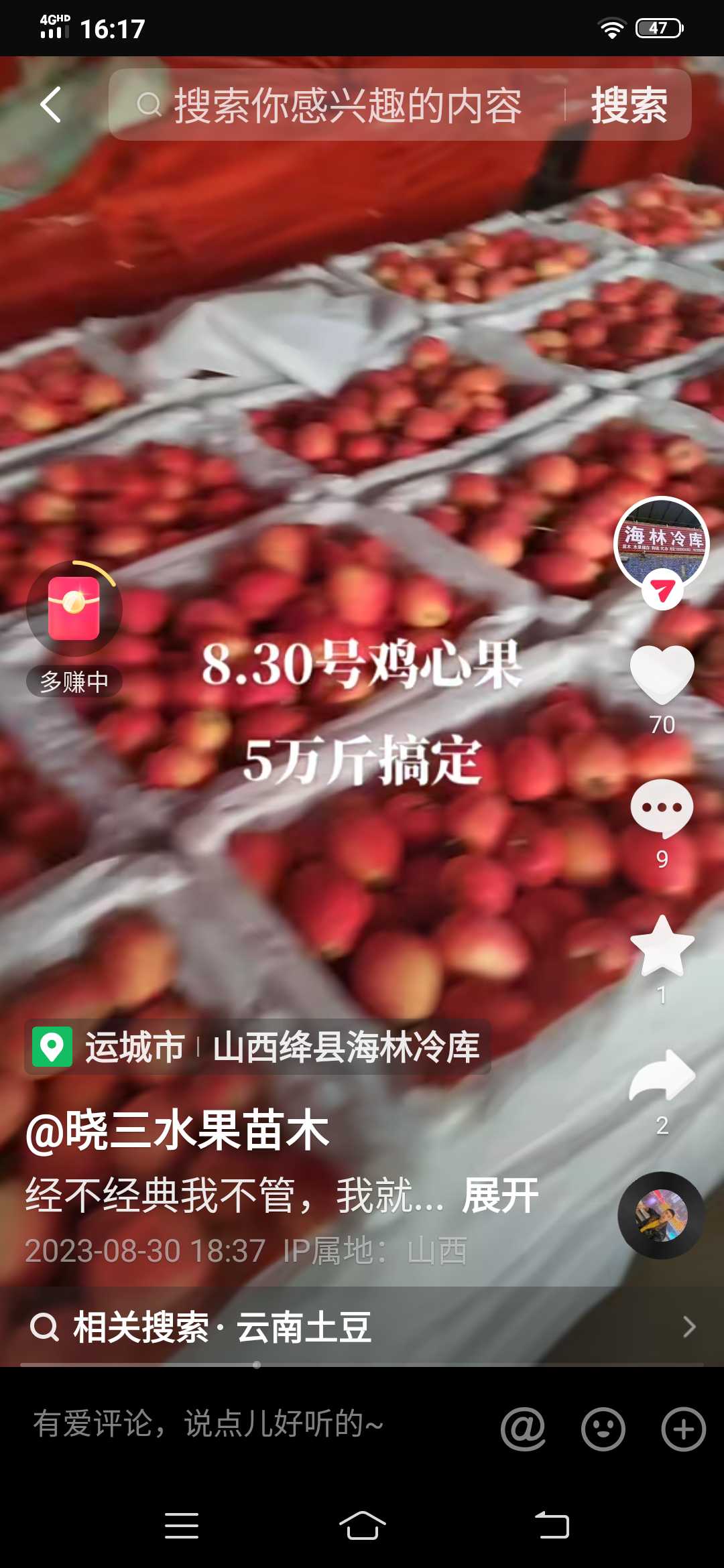Open the emoji picker icon

(603, 1429)
